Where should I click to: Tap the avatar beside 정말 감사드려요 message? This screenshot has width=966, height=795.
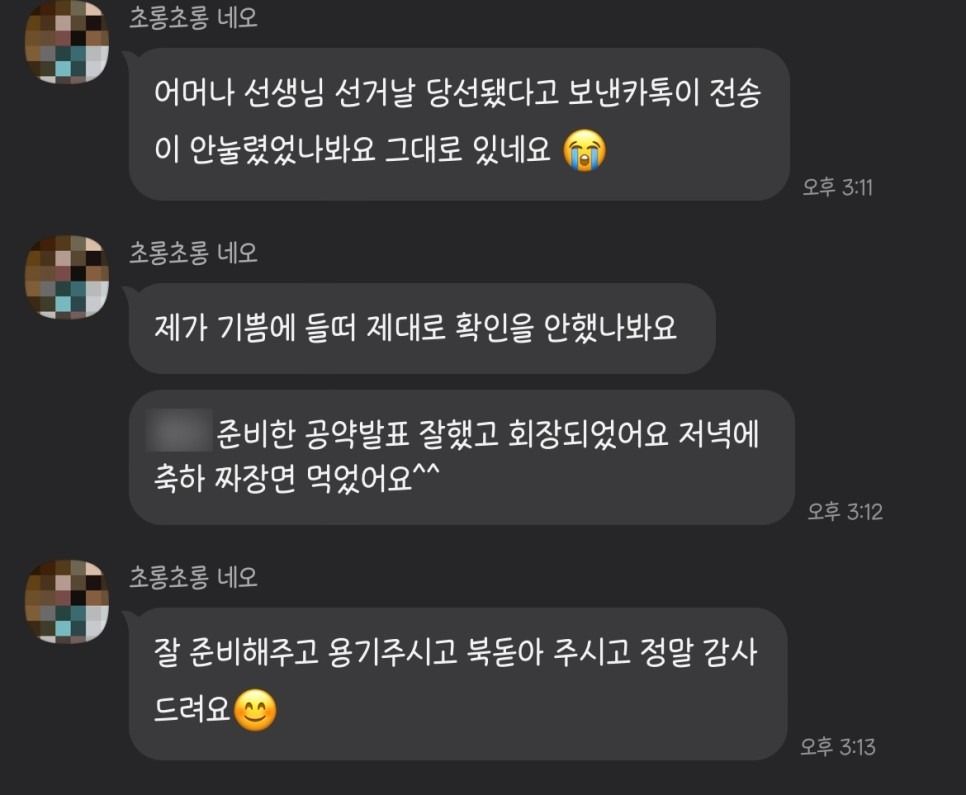pos(67,600)
